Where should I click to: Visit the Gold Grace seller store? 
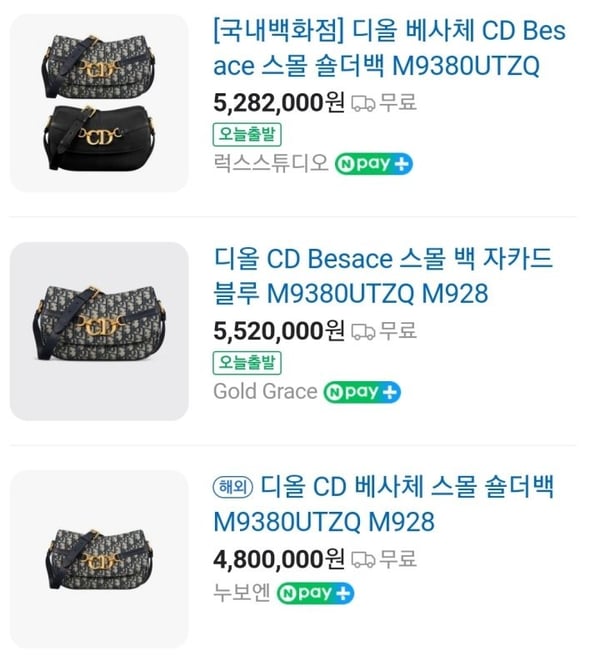click(265, 391)
